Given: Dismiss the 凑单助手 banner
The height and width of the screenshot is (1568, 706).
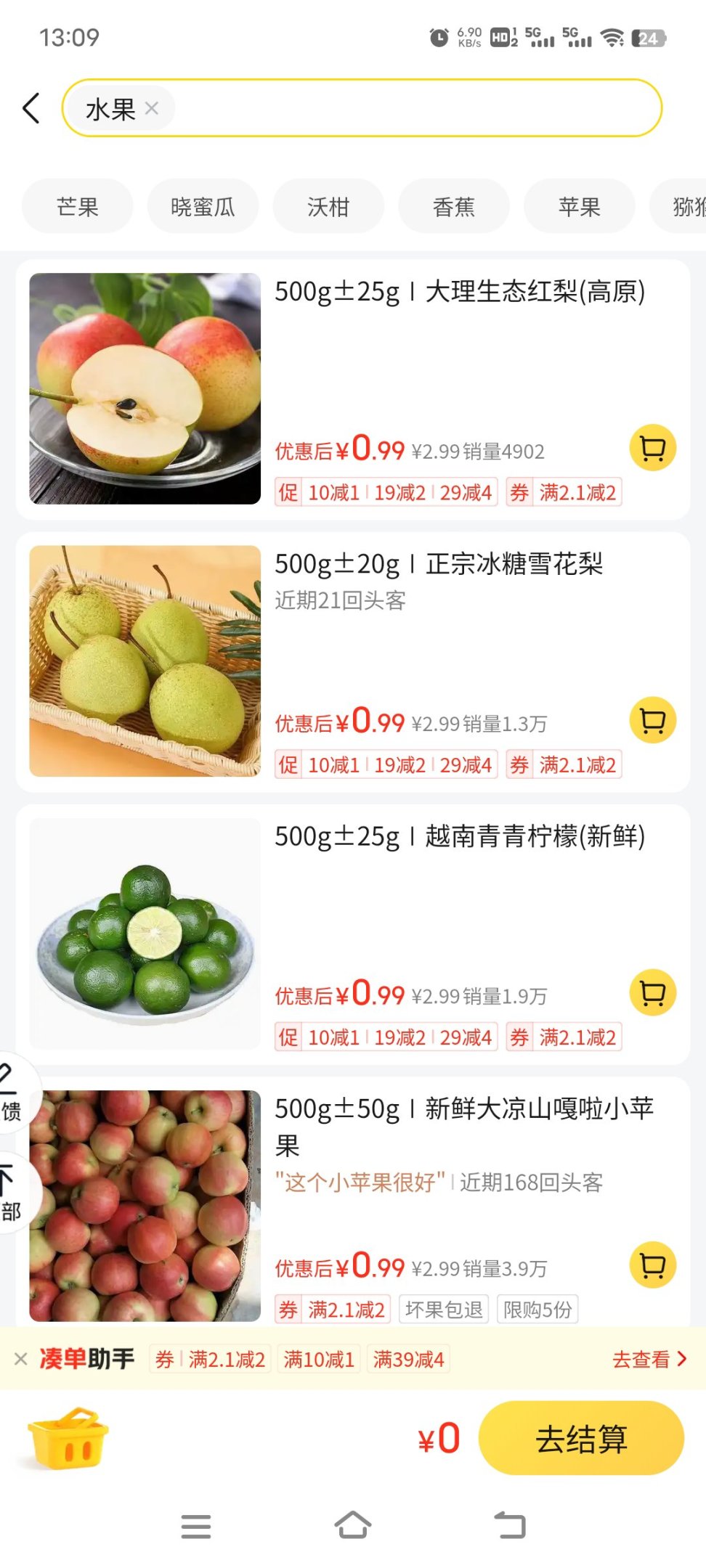Looking at the screenshot, I should [x=21, y=1359].
